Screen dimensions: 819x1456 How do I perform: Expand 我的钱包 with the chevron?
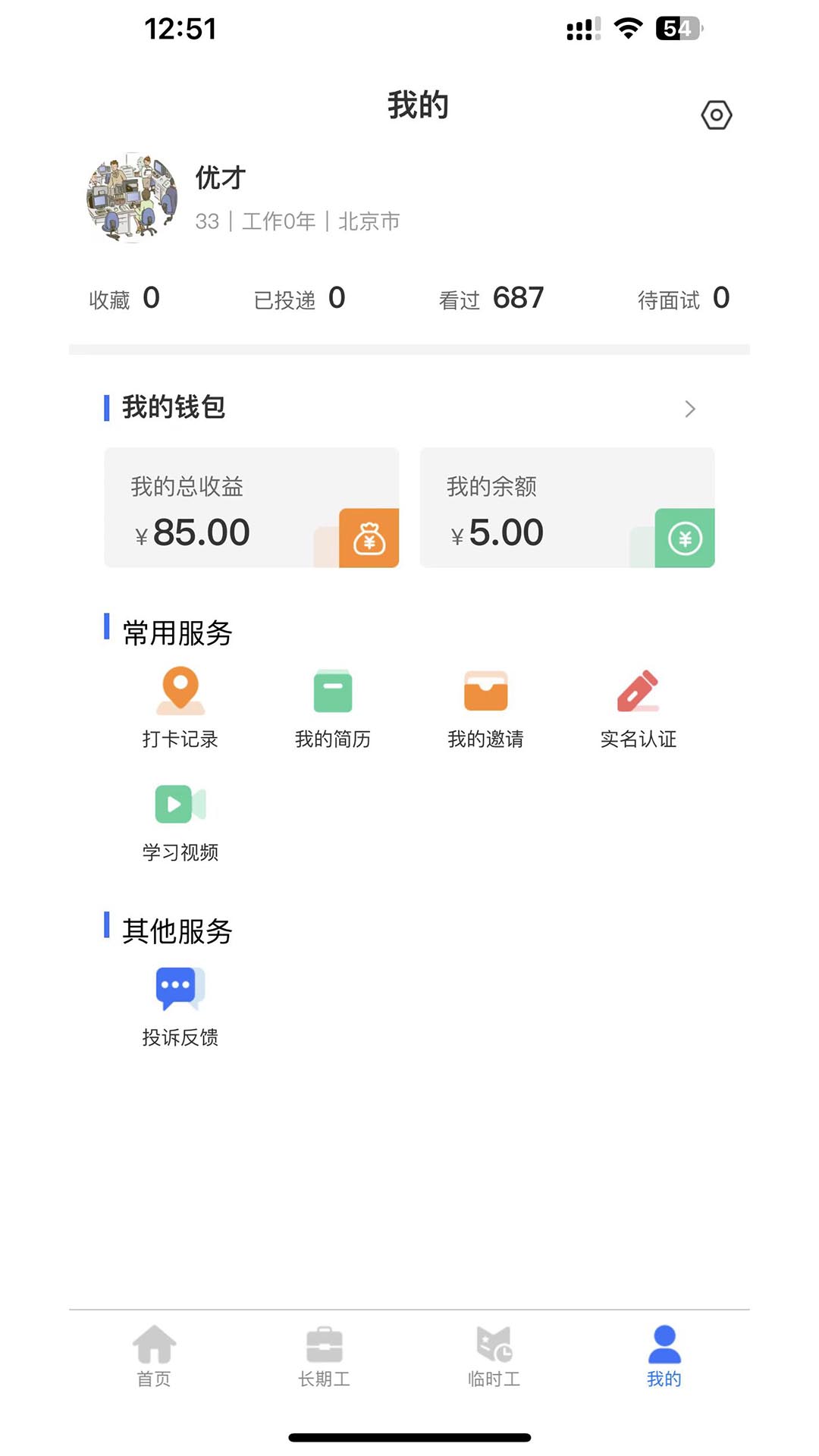click(x=689, y=409)
